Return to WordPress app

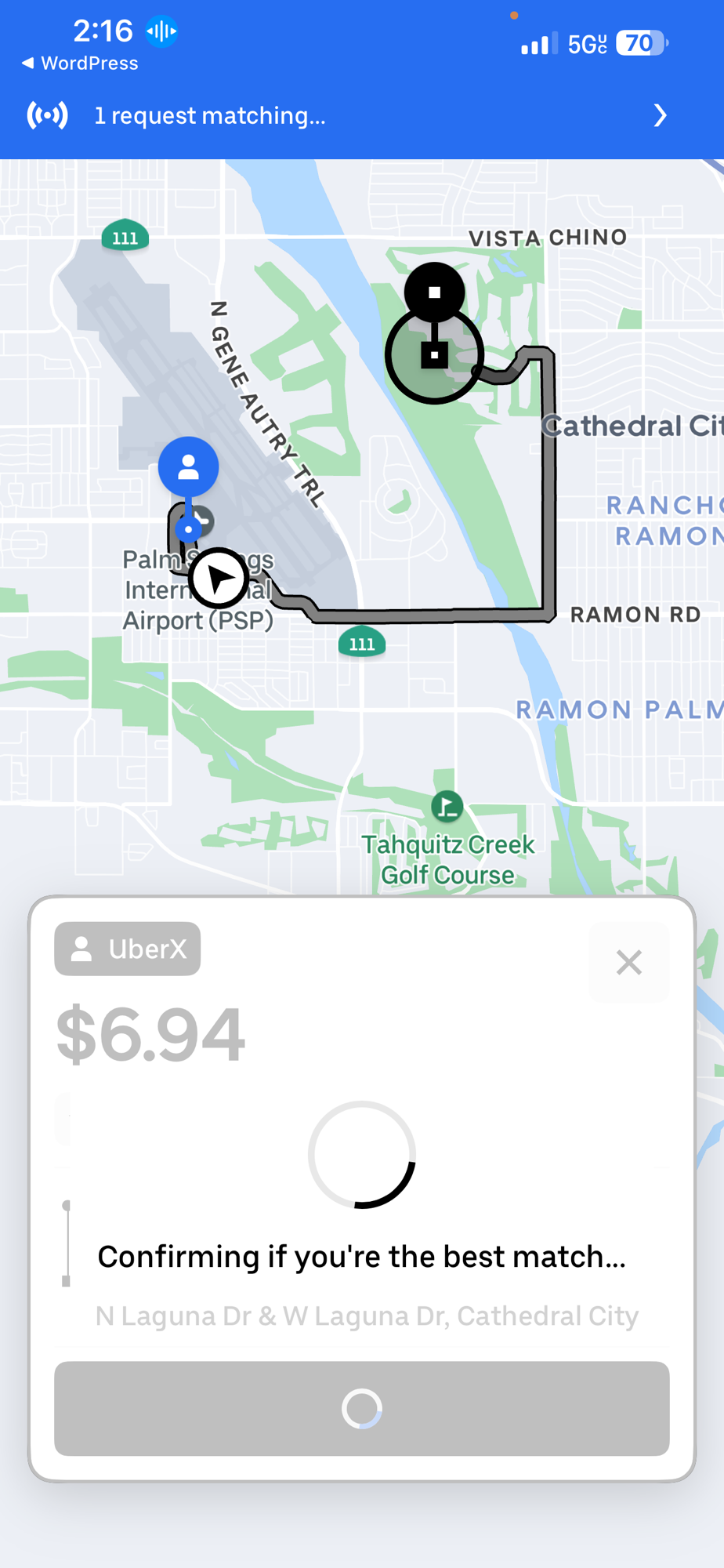[x=79, y=64]
